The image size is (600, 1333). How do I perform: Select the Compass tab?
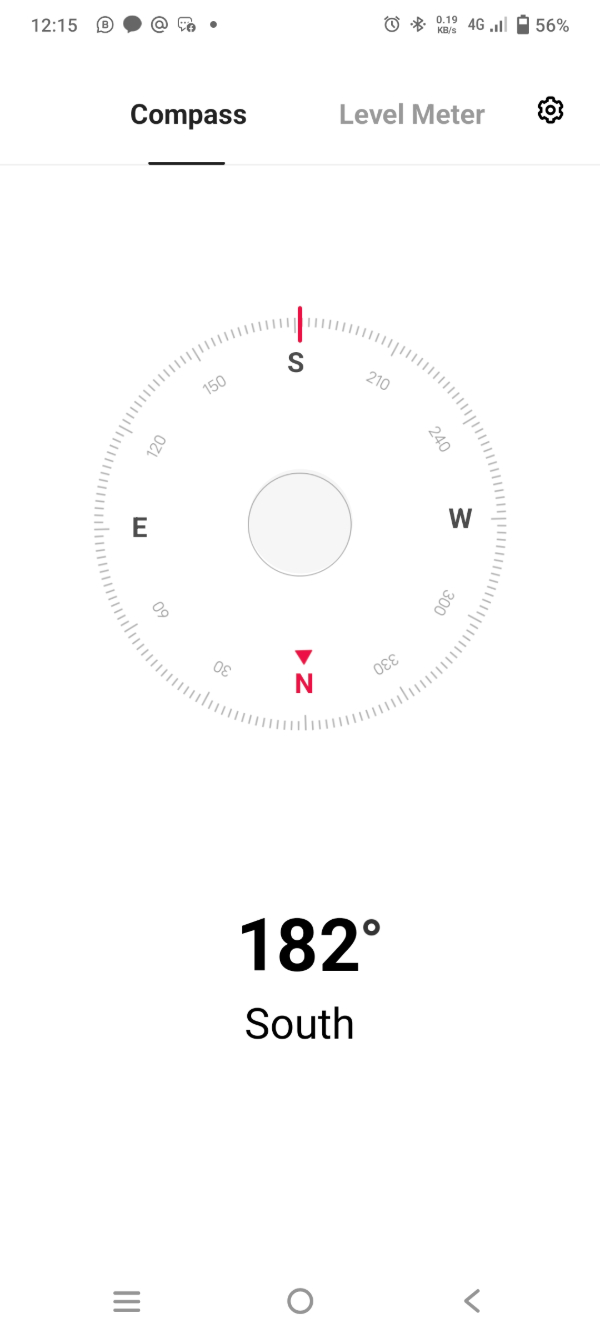tap(188, 115)
